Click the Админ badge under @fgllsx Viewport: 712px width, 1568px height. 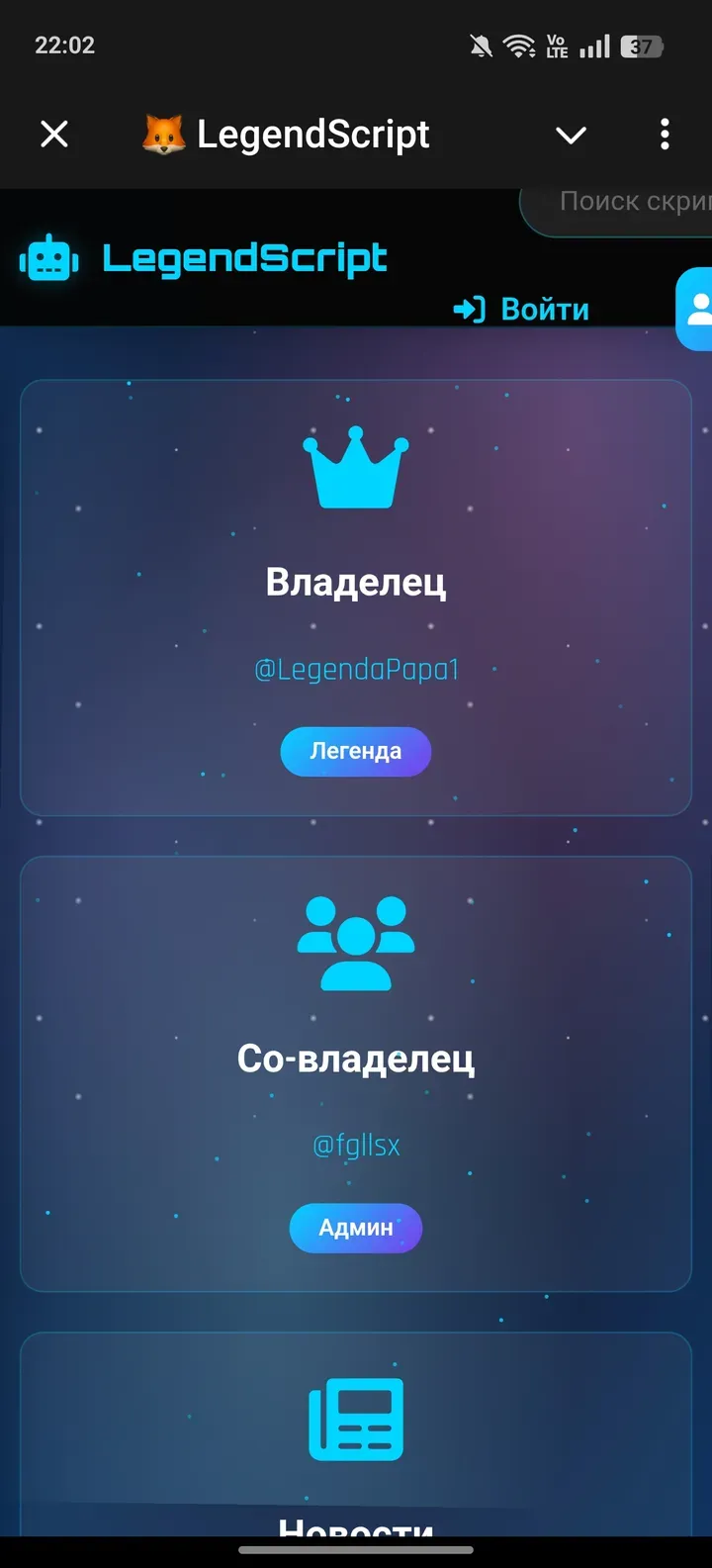356,1228
